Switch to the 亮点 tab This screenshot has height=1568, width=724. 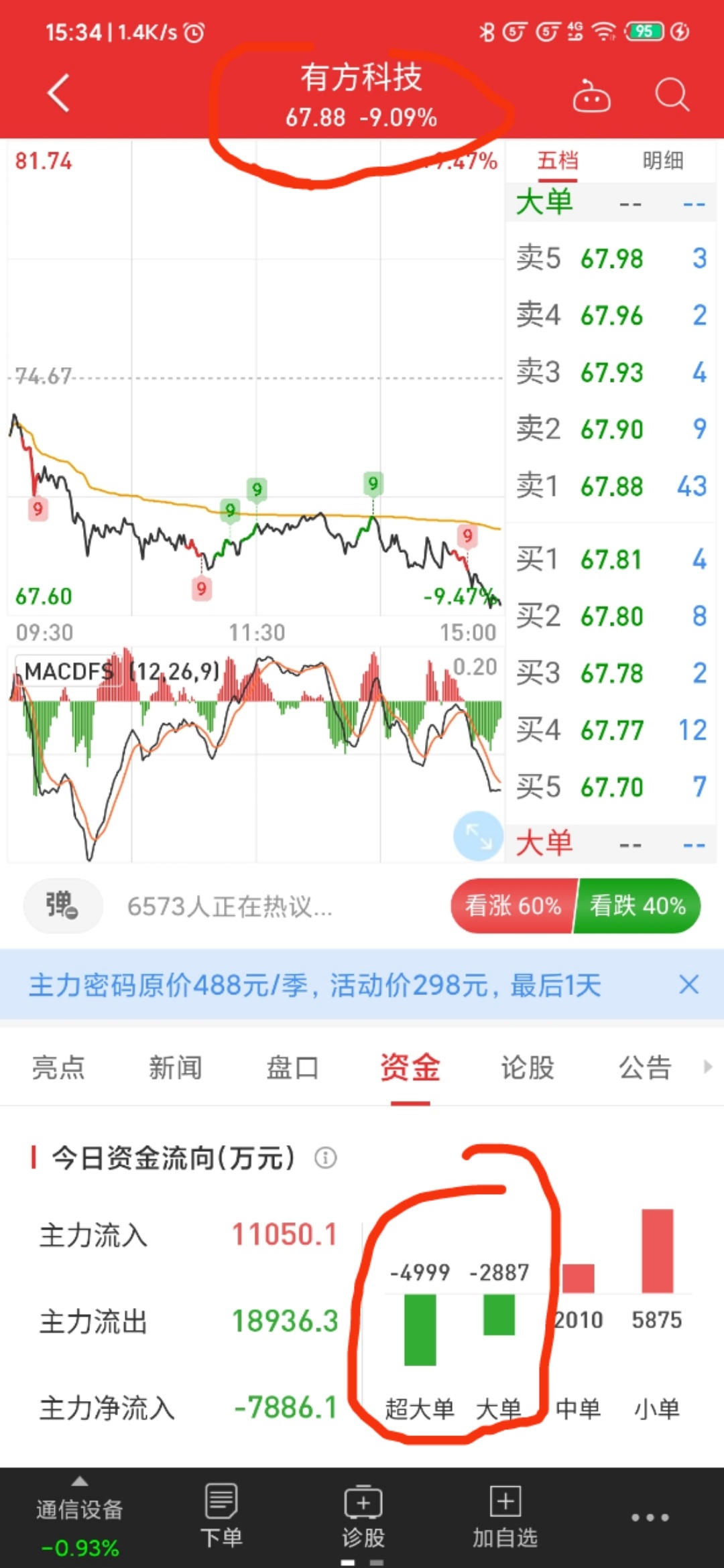coord(58,1067)
